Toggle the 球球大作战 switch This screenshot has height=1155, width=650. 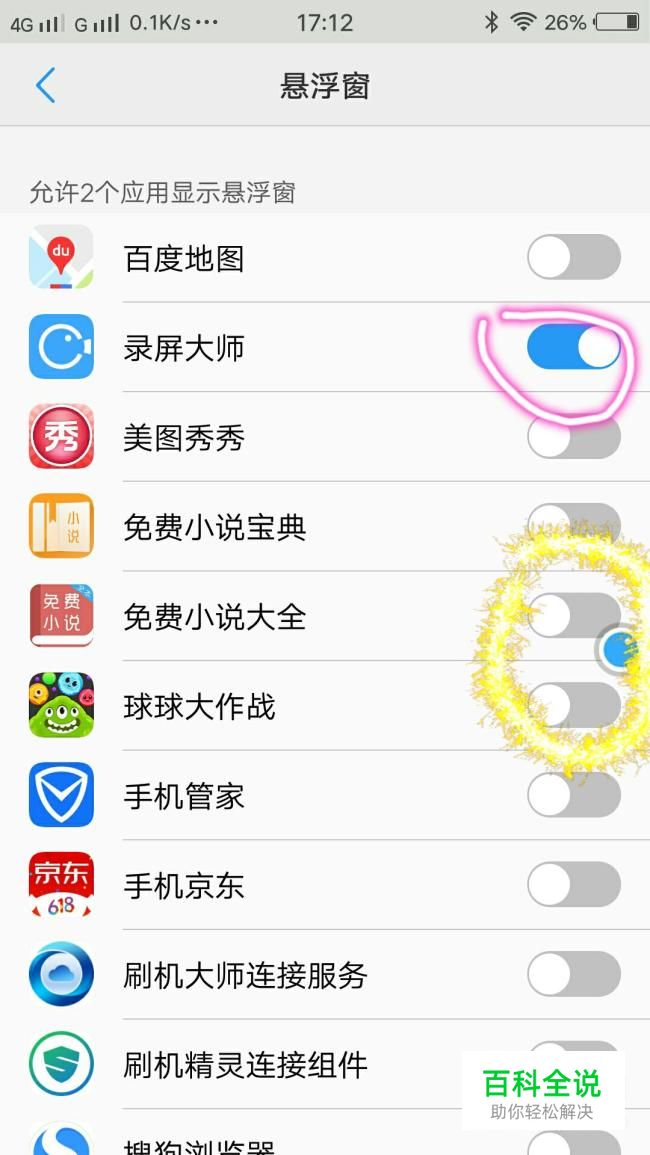pos(574,705)
